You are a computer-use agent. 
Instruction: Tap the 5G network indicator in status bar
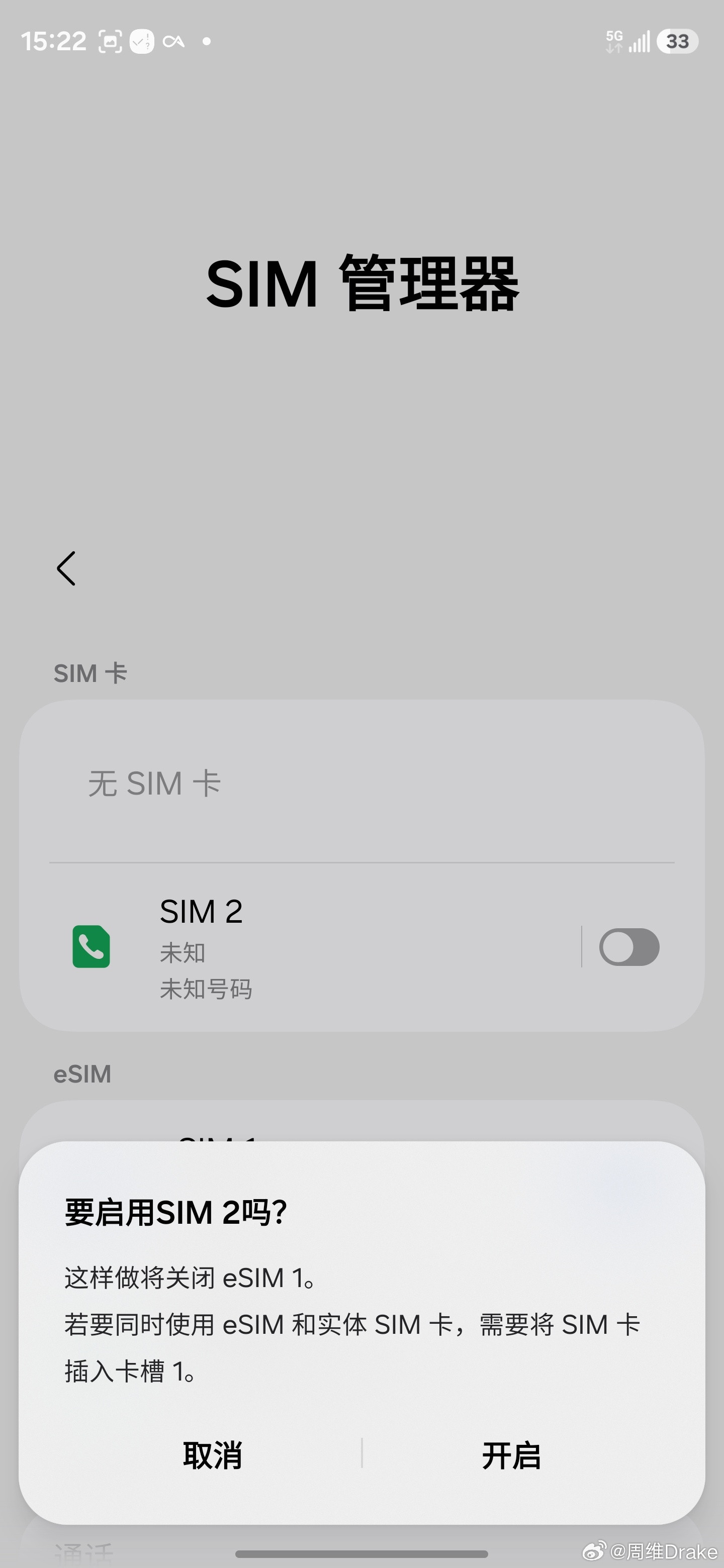coord(614,40)
